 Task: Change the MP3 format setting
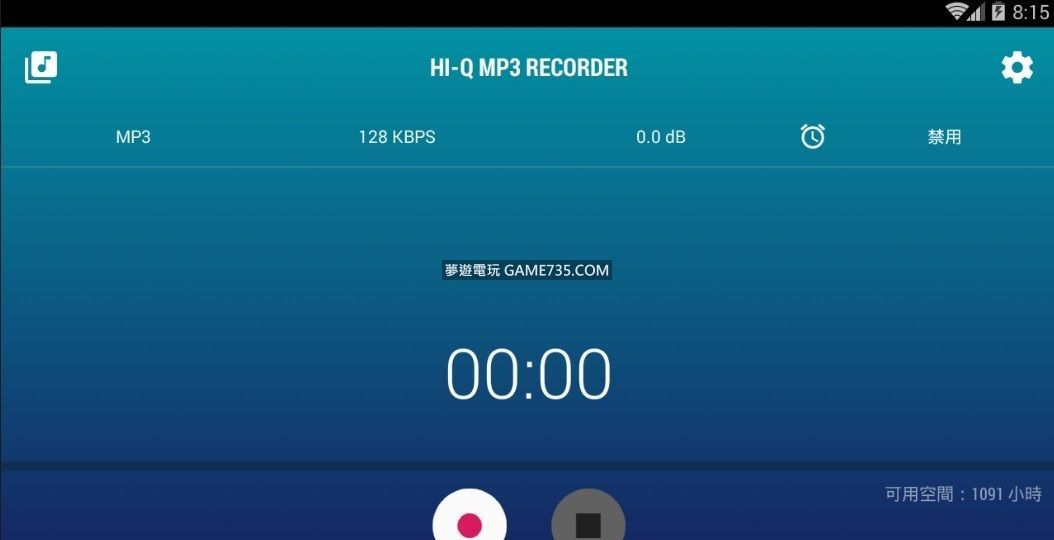pyautogui.click(x=133, y=137)
